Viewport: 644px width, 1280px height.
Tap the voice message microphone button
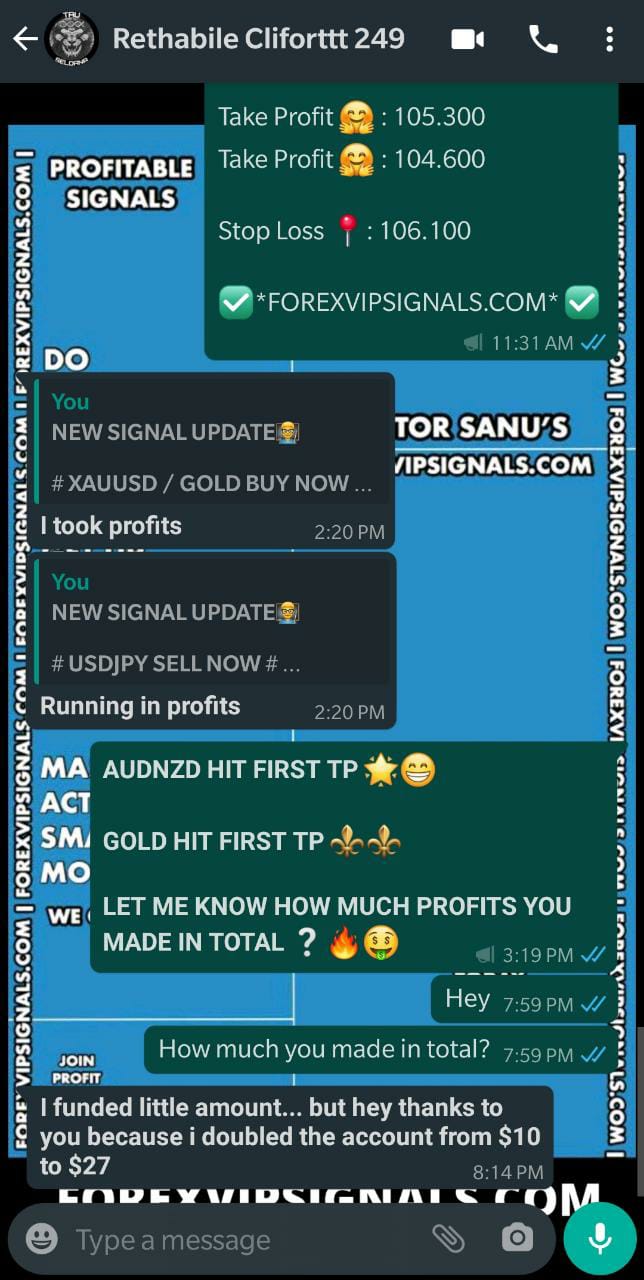600,1238
